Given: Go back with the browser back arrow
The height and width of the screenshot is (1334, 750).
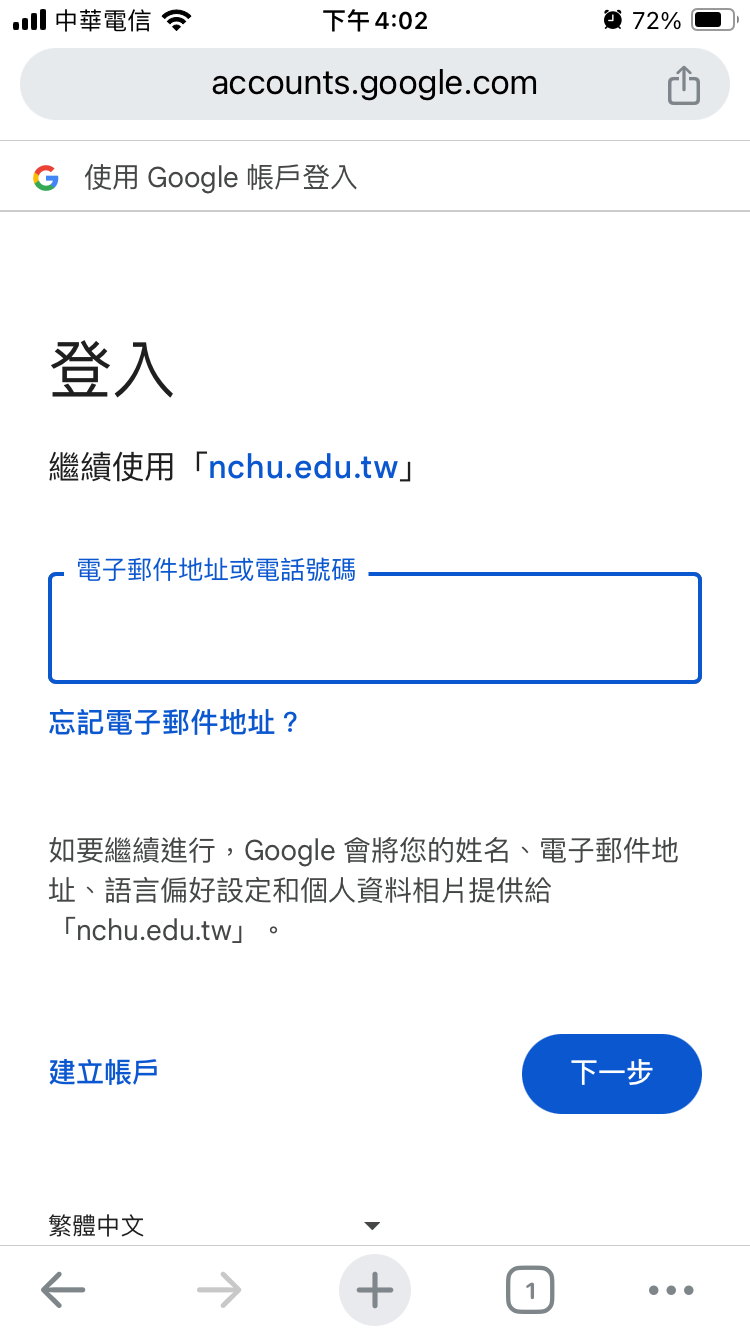Looking at the screenshot, I should pyautogui.click(x=63, y=1290).
